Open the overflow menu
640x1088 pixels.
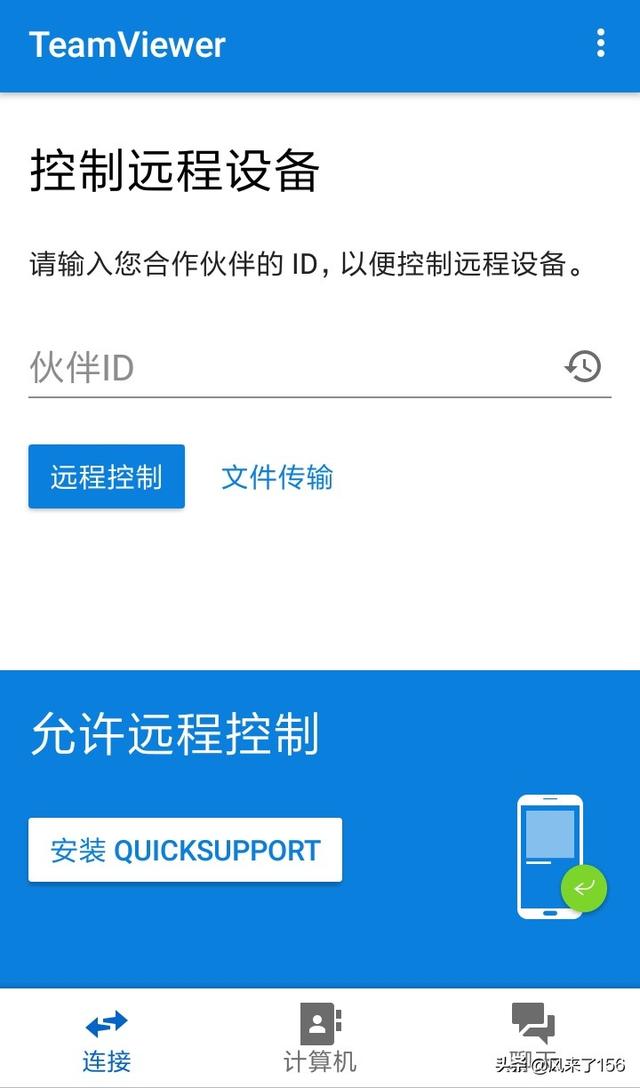point(600,43)
